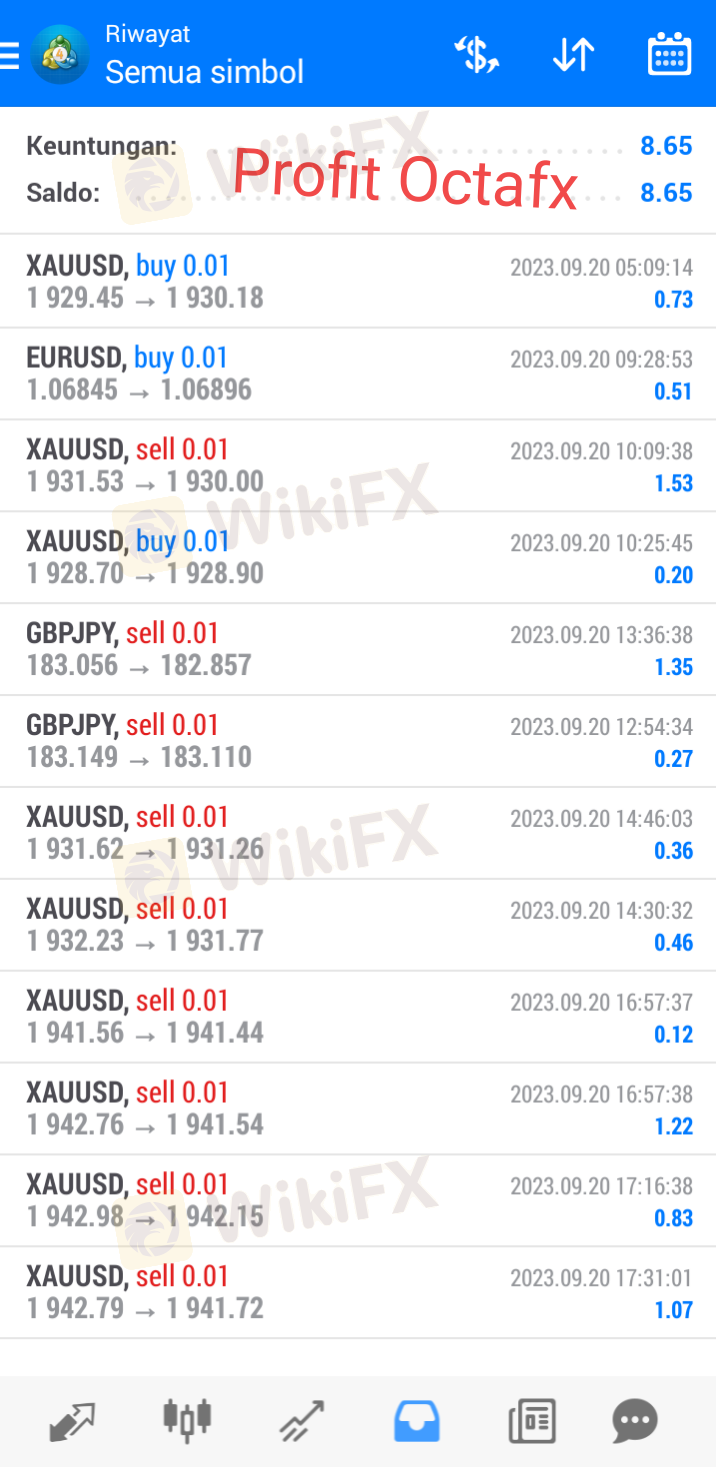Open the chat messages tab
The width and height of the screenshot is (716, 1468).
[x=635, y=1421]
